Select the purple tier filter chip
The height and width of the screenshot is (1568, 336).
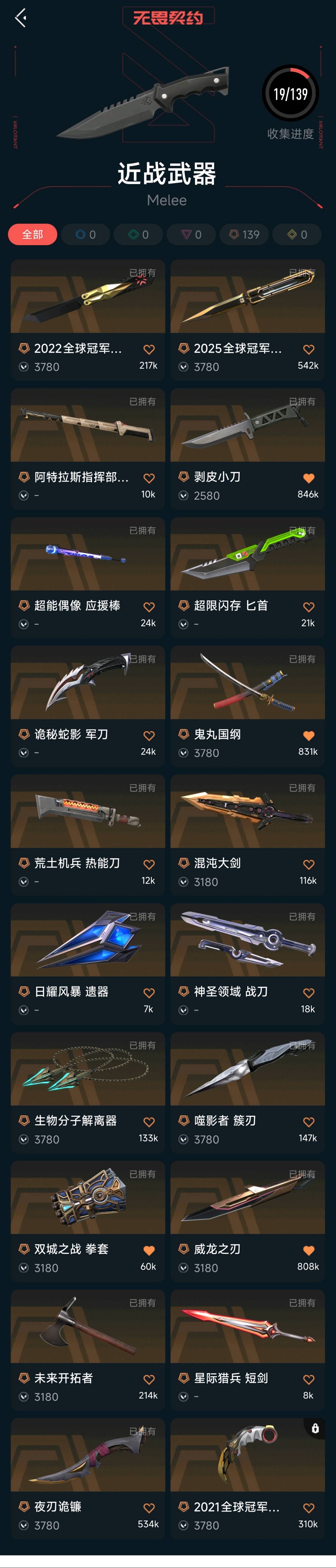[191, 234]
